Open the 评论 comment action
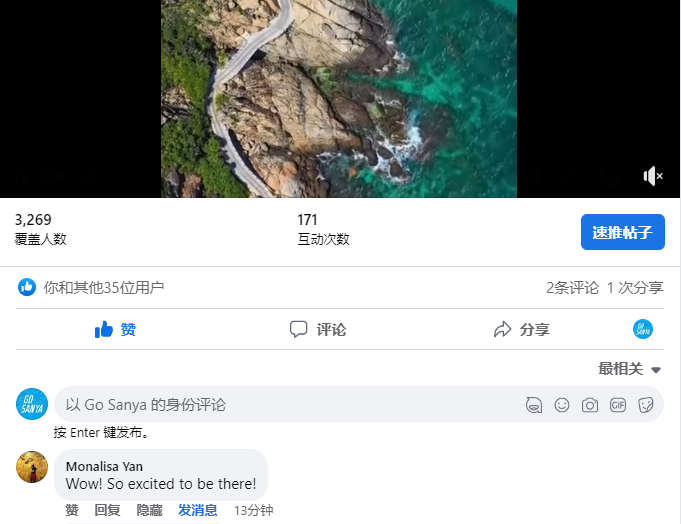The image size is (681, 524). [x=318, y=329]
